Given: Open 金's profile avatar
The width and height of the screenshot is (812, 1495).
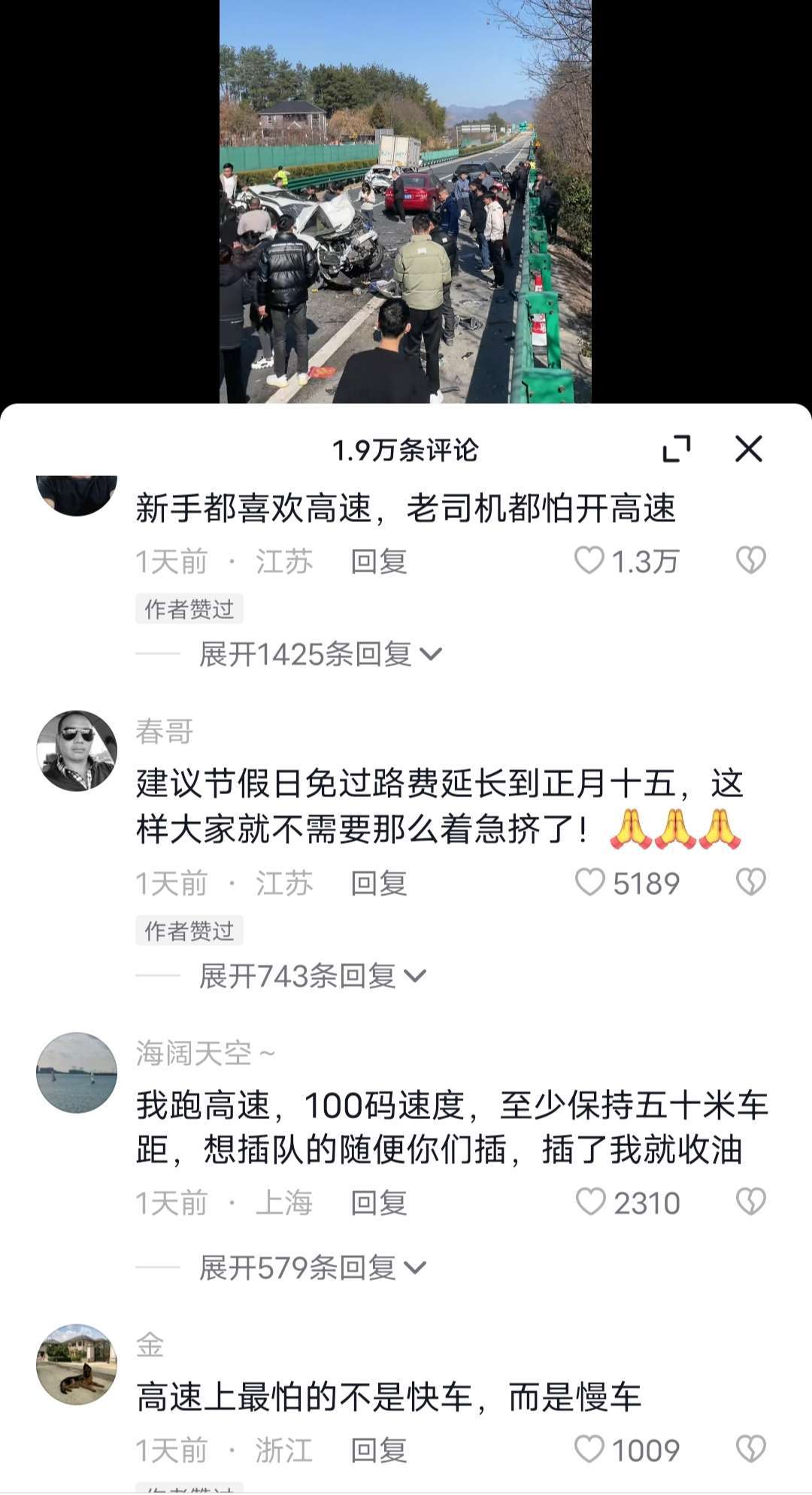Looking at the screenshot, I should [77, 1364].
